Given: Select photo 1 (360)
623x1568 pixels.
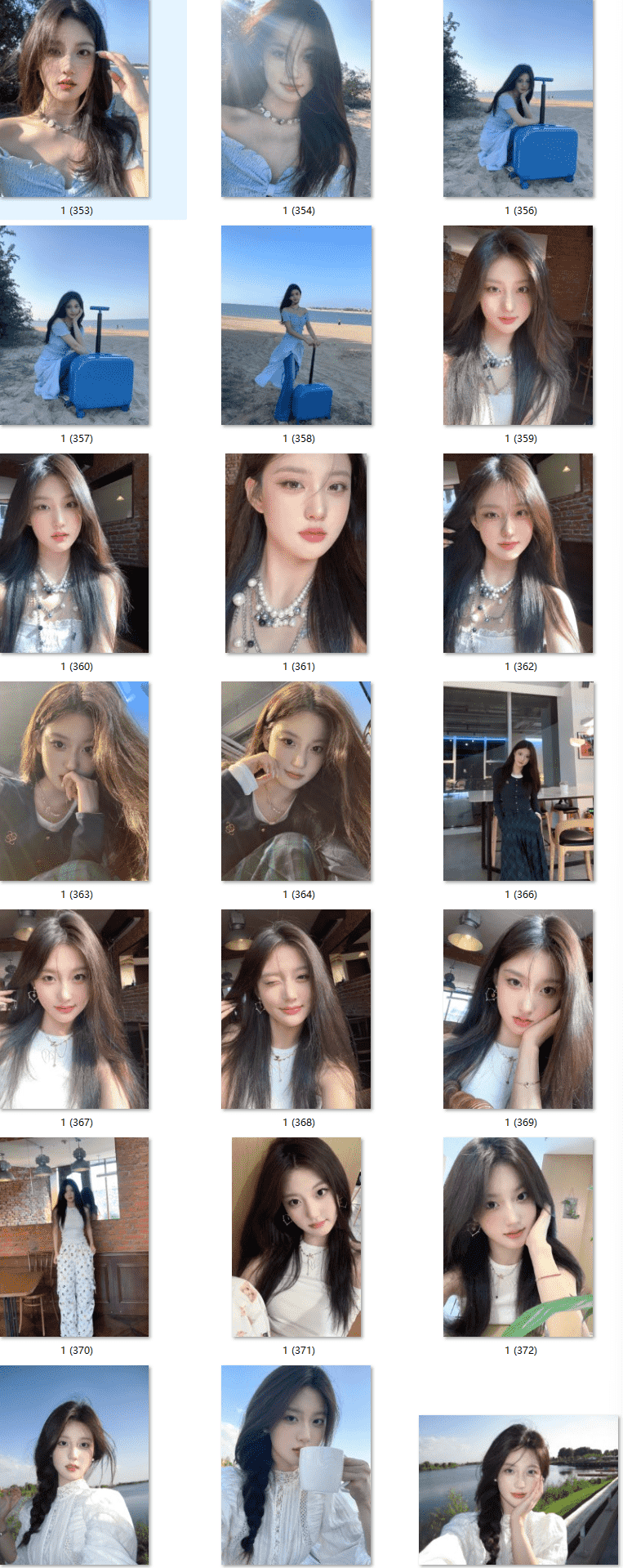Looking at the screenshot, I should (74, 553).
